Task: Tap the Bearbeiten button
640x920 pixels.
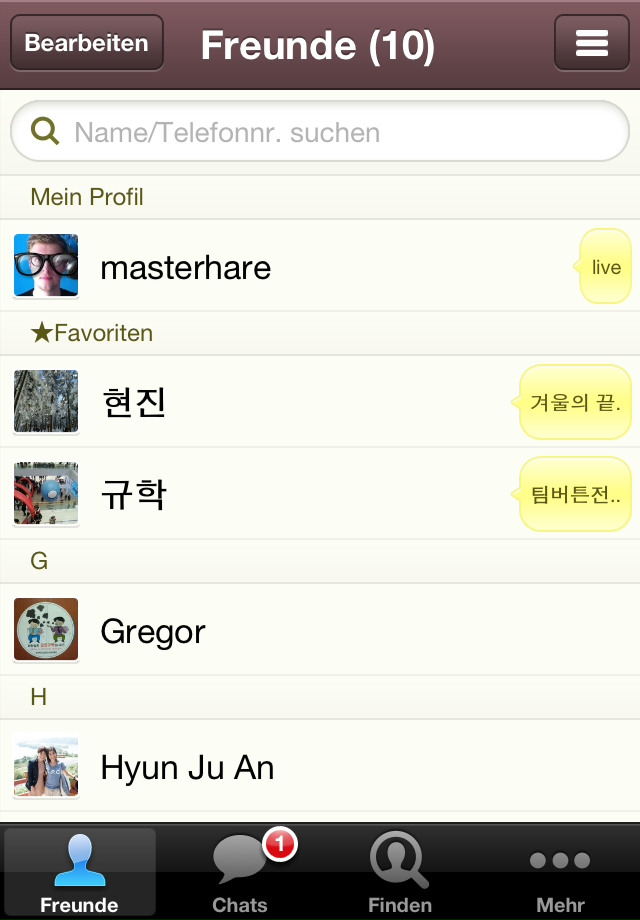Action: point(87,43)
